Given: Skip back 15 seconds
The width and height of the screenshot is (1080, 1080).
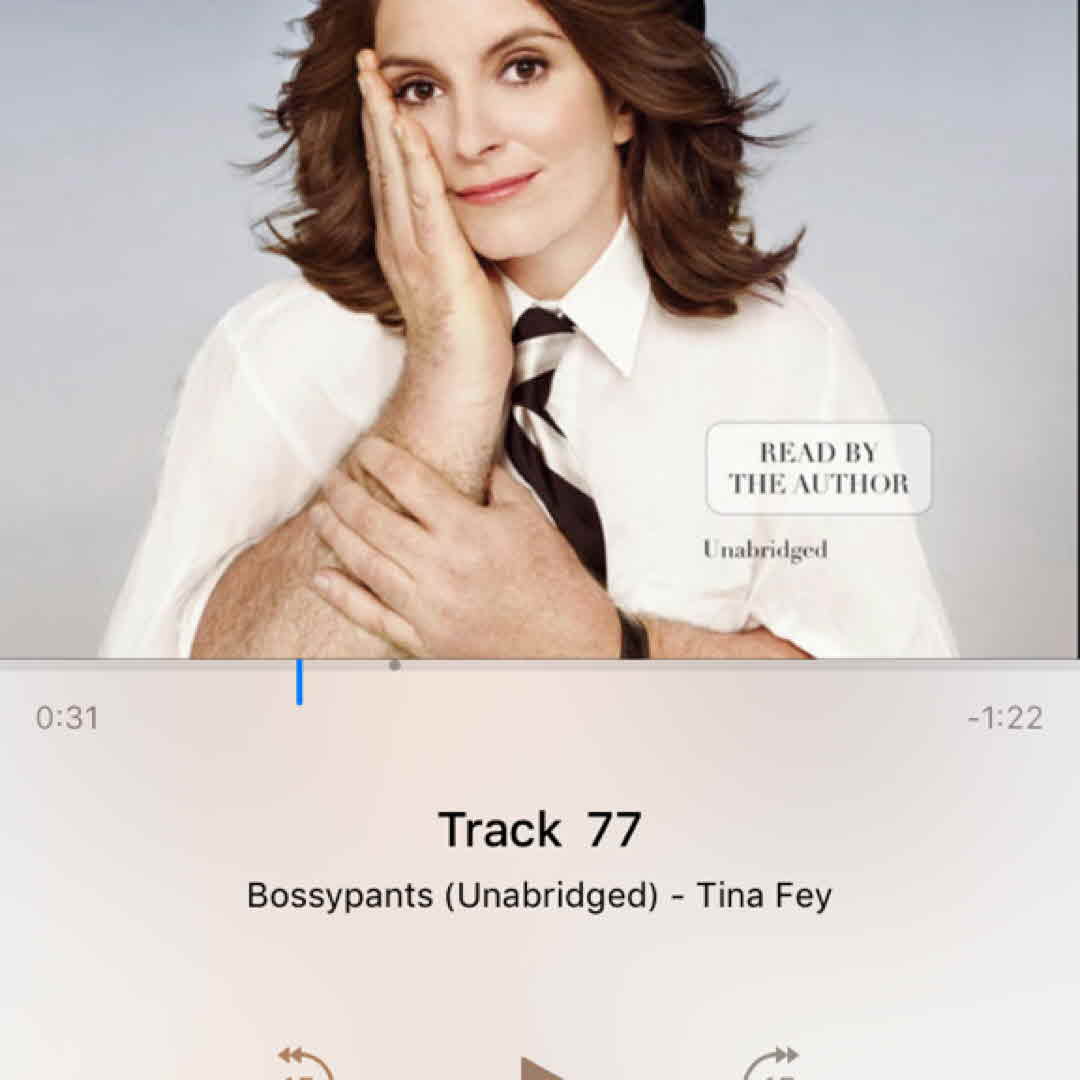Looking at the screenshot, I should [x=306, y=1064].
